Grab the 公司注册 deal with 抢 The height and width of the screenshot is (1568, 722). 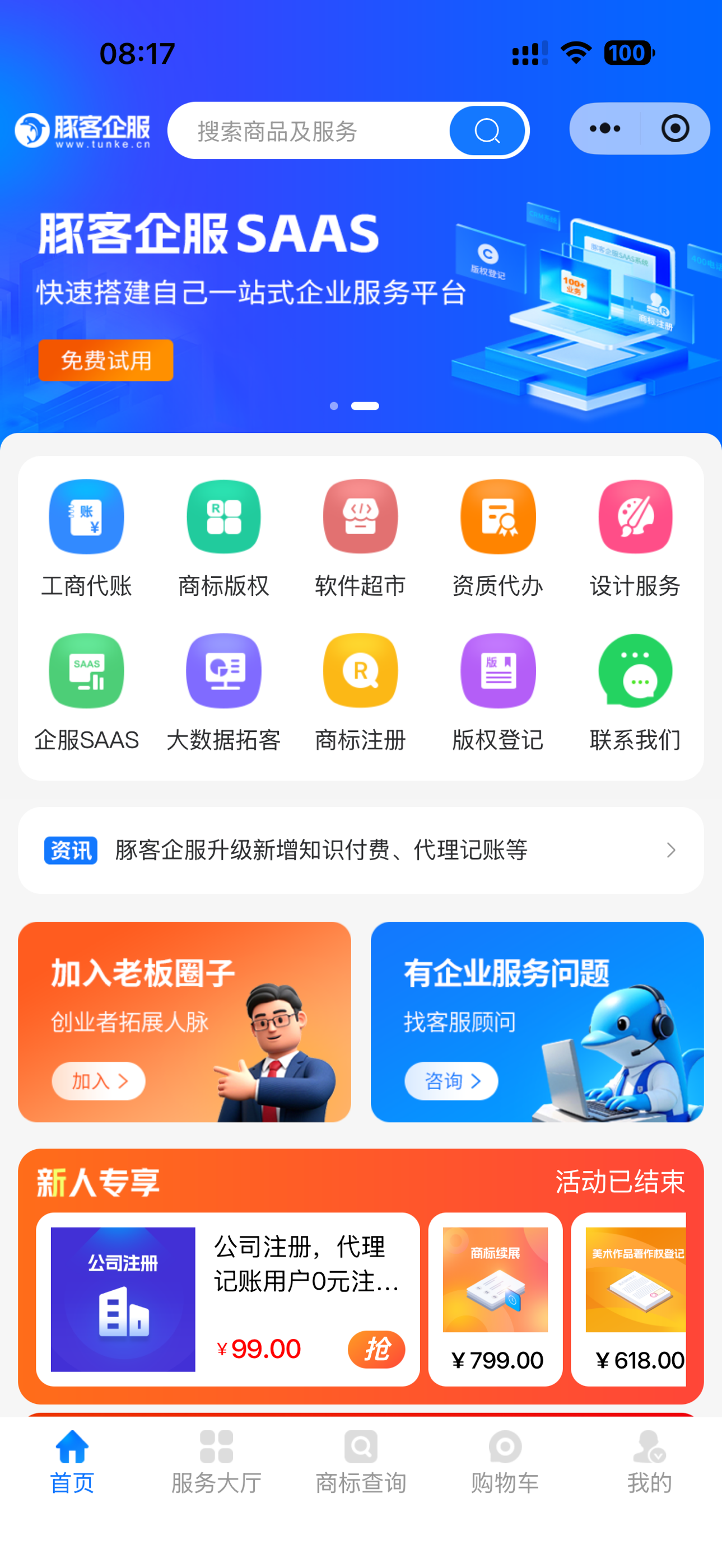coord(376,1350)
